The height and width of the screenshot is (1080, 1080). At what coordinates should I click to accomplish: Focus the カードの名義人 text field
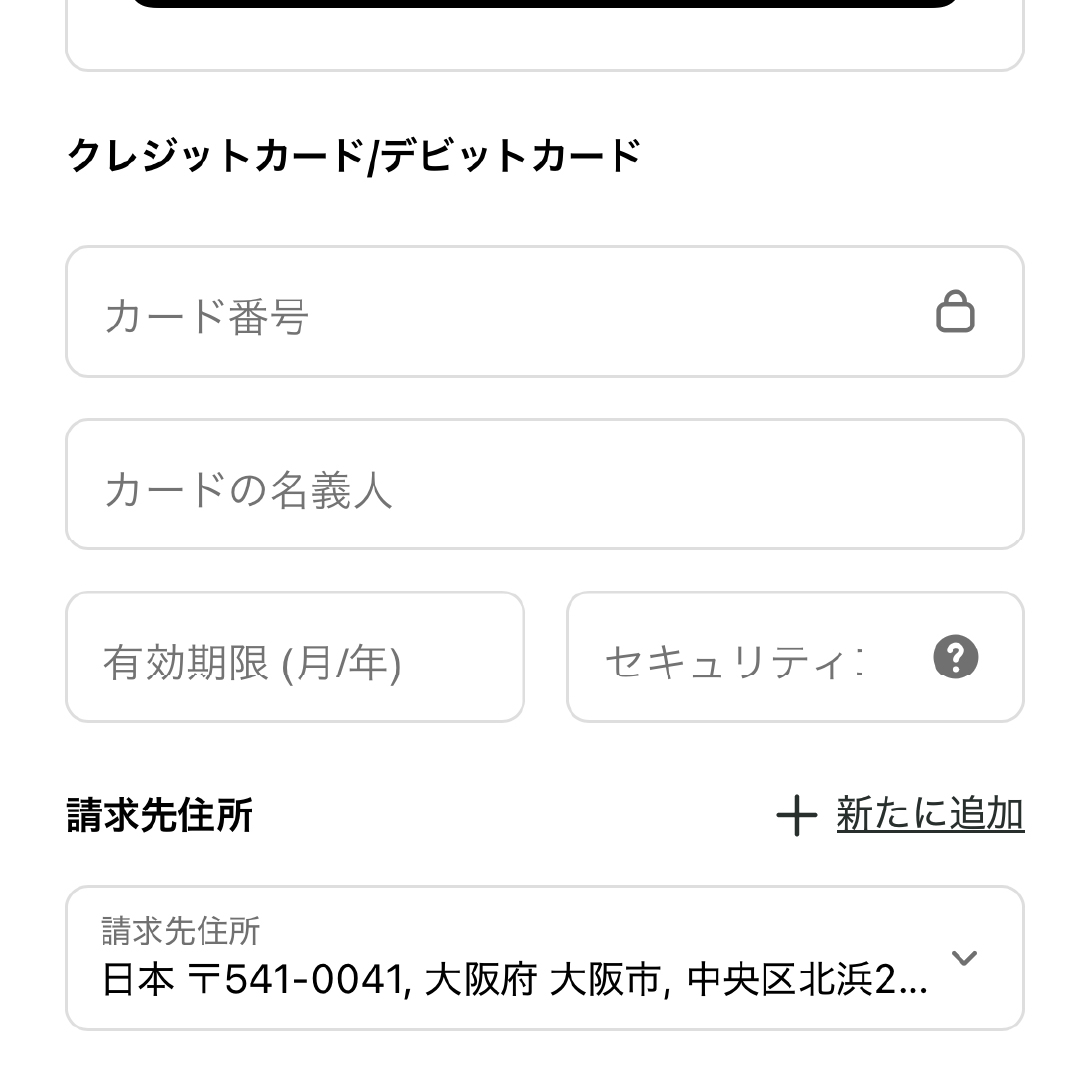(545, 485)
